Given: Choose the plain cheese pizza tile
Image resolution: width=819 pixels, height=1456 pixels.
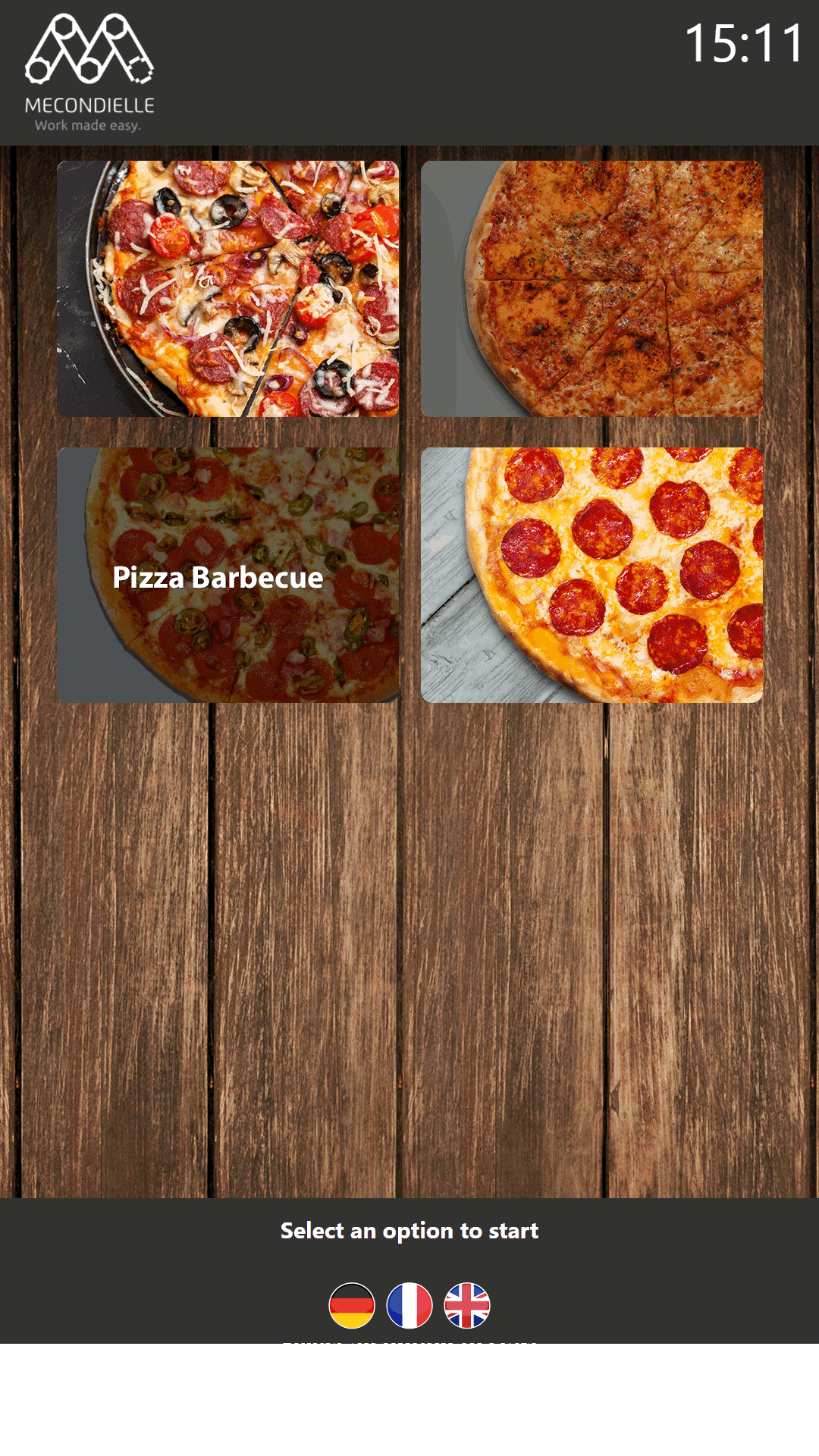Looking at the screenshot, I should point(591,288).
